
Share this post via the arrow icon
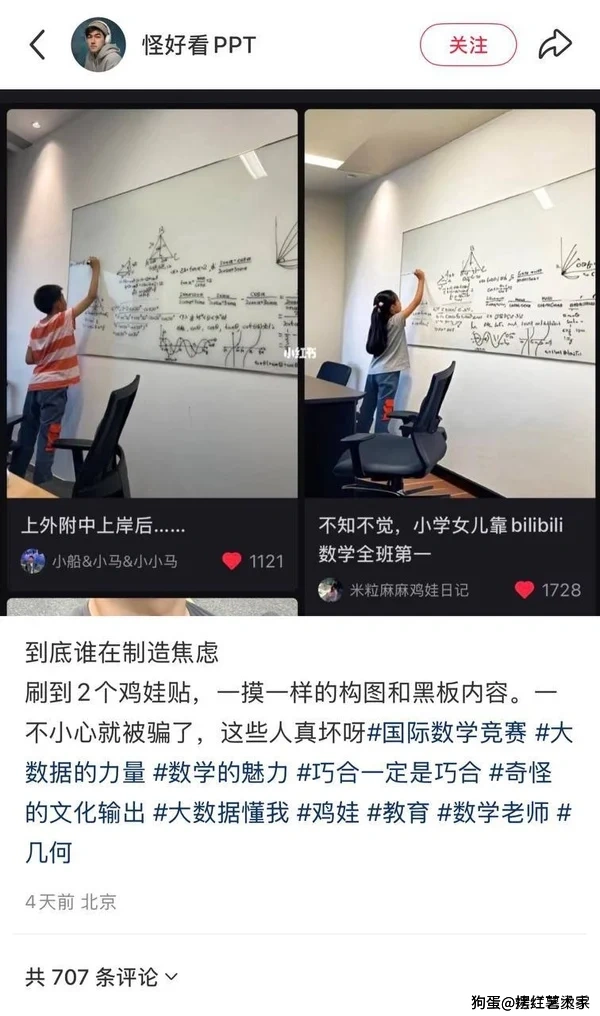(555, 45)
